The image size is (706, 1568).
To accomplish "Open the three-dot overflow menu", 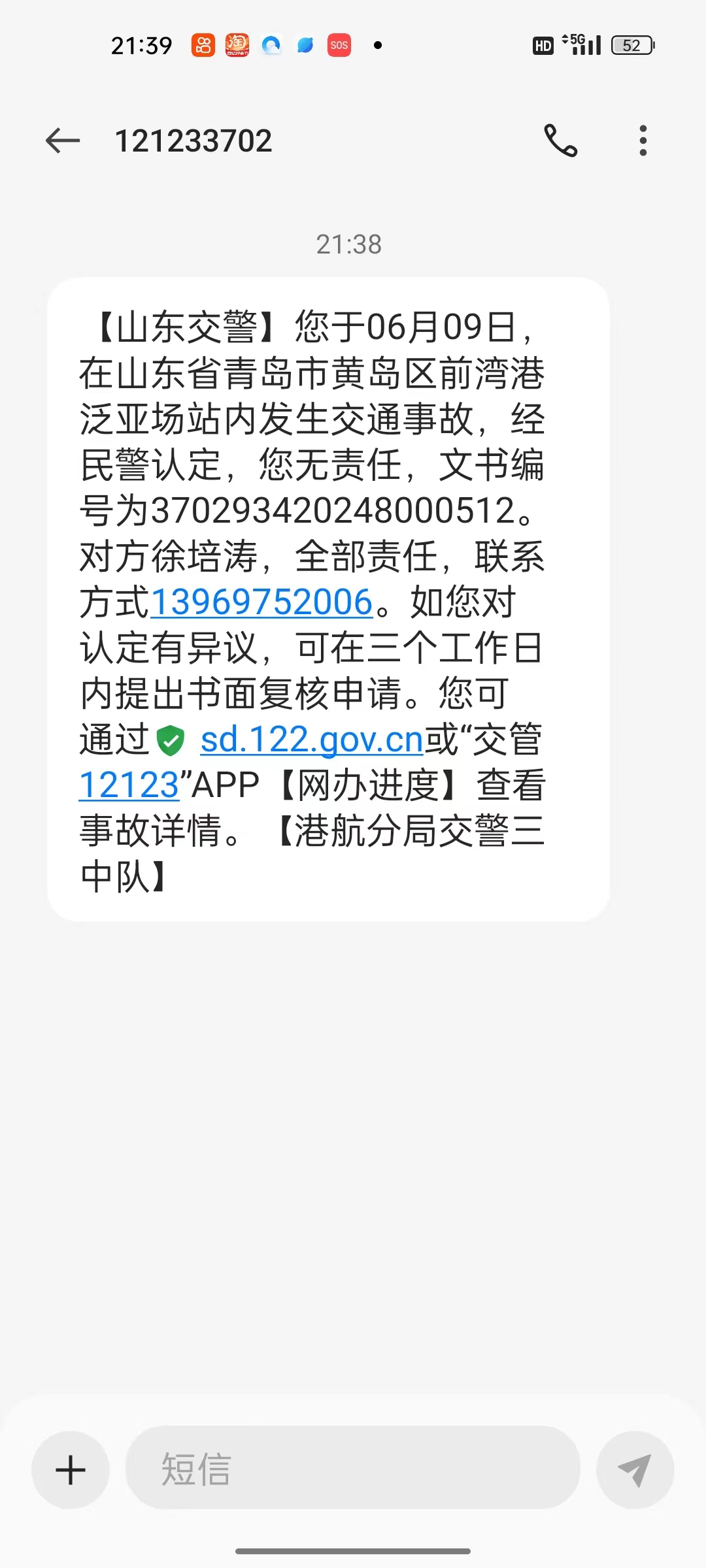I will pyautogui.click(x=643, y=140).
